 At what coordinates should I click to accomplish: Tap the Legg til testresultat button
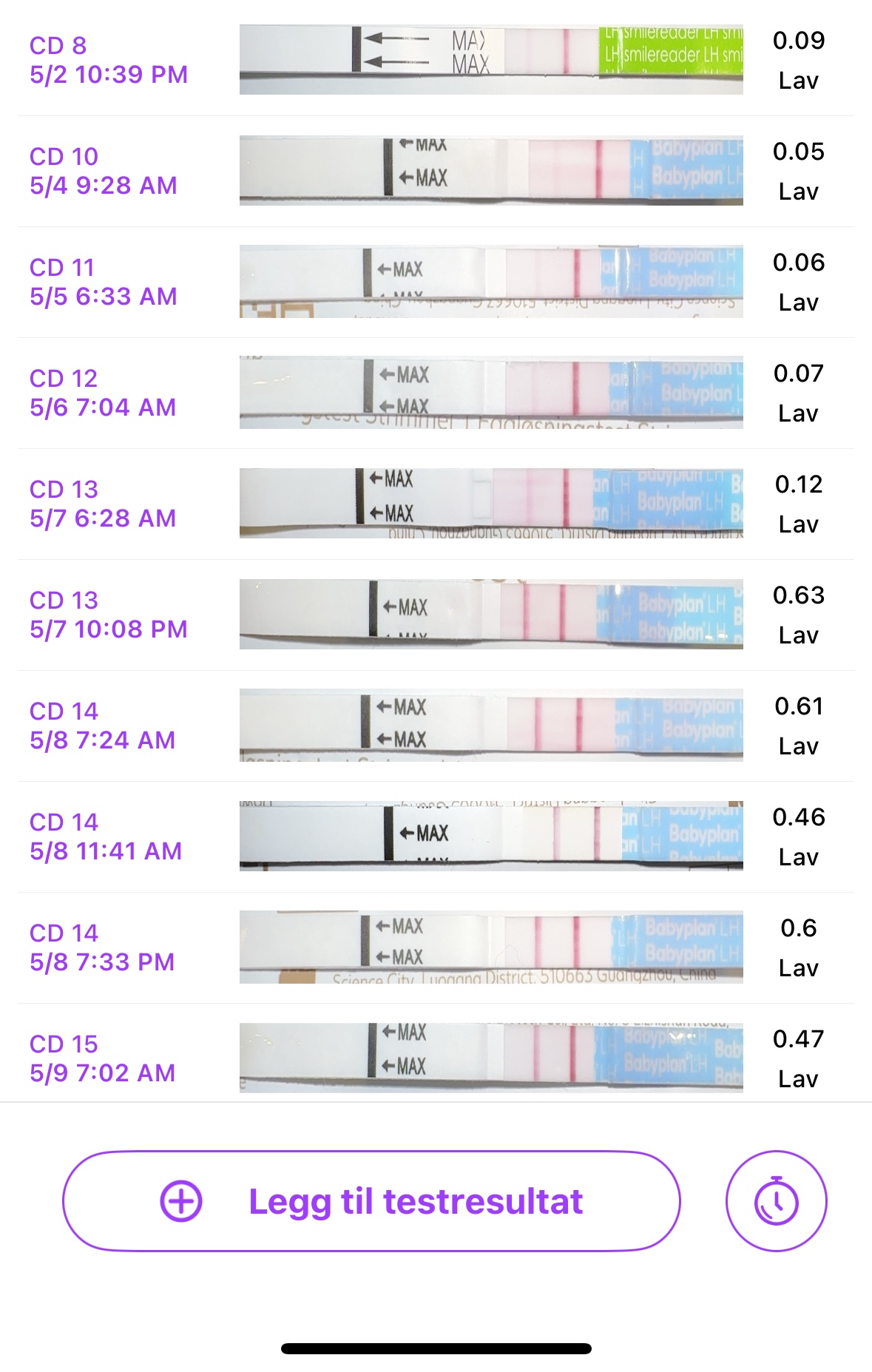pyautogui.click(x=371, y=1200)
